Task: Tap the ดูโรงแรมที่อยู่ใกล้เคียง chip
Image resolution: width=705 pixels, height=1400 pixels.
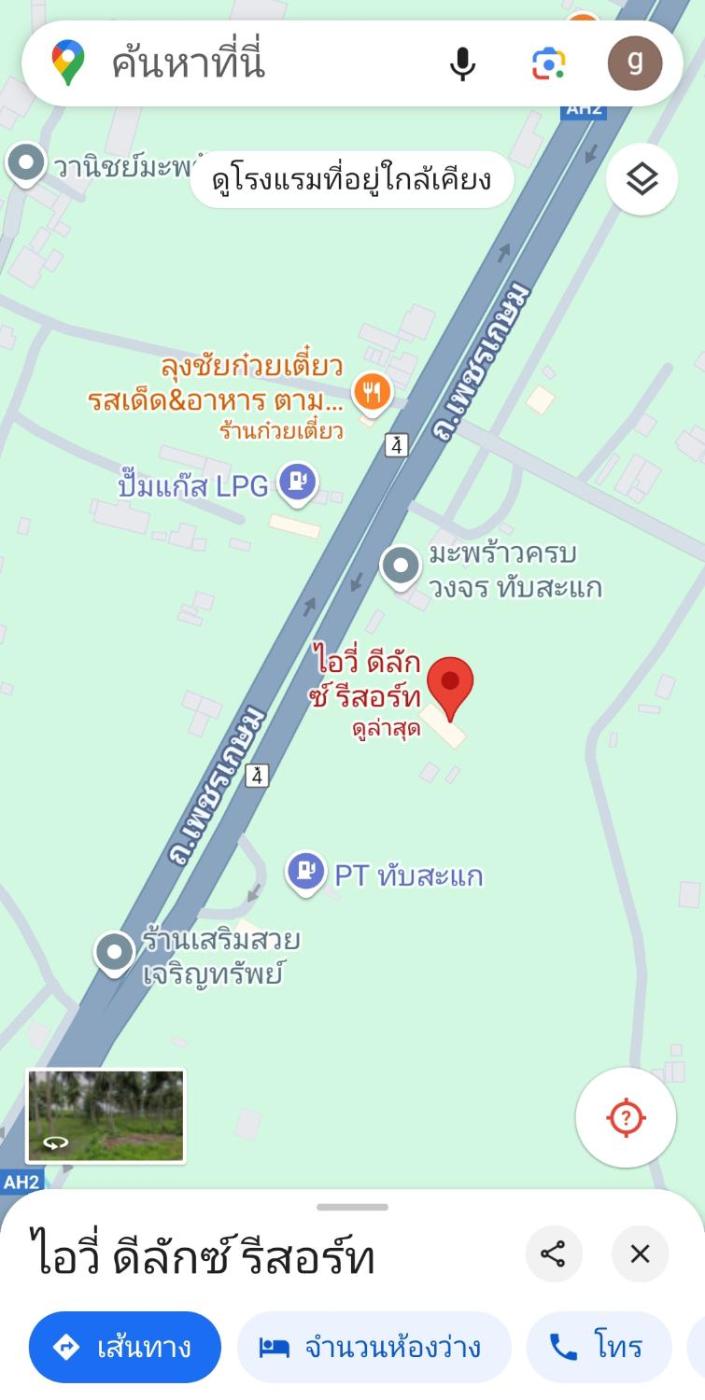Action: click(351, 180)
